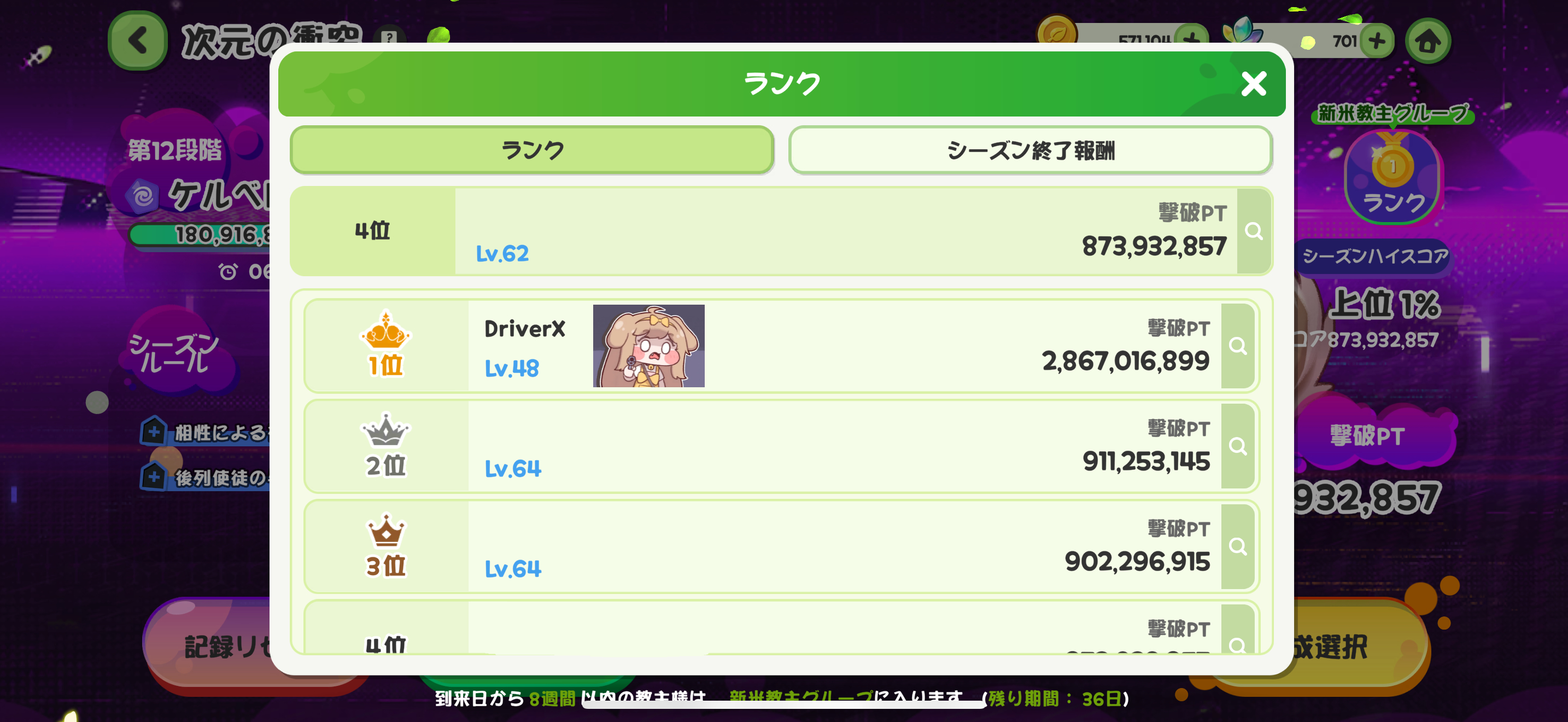This screenshot has width=1568, height=722.
Task: Open the help question mark
Action: [x=388, y=38]
